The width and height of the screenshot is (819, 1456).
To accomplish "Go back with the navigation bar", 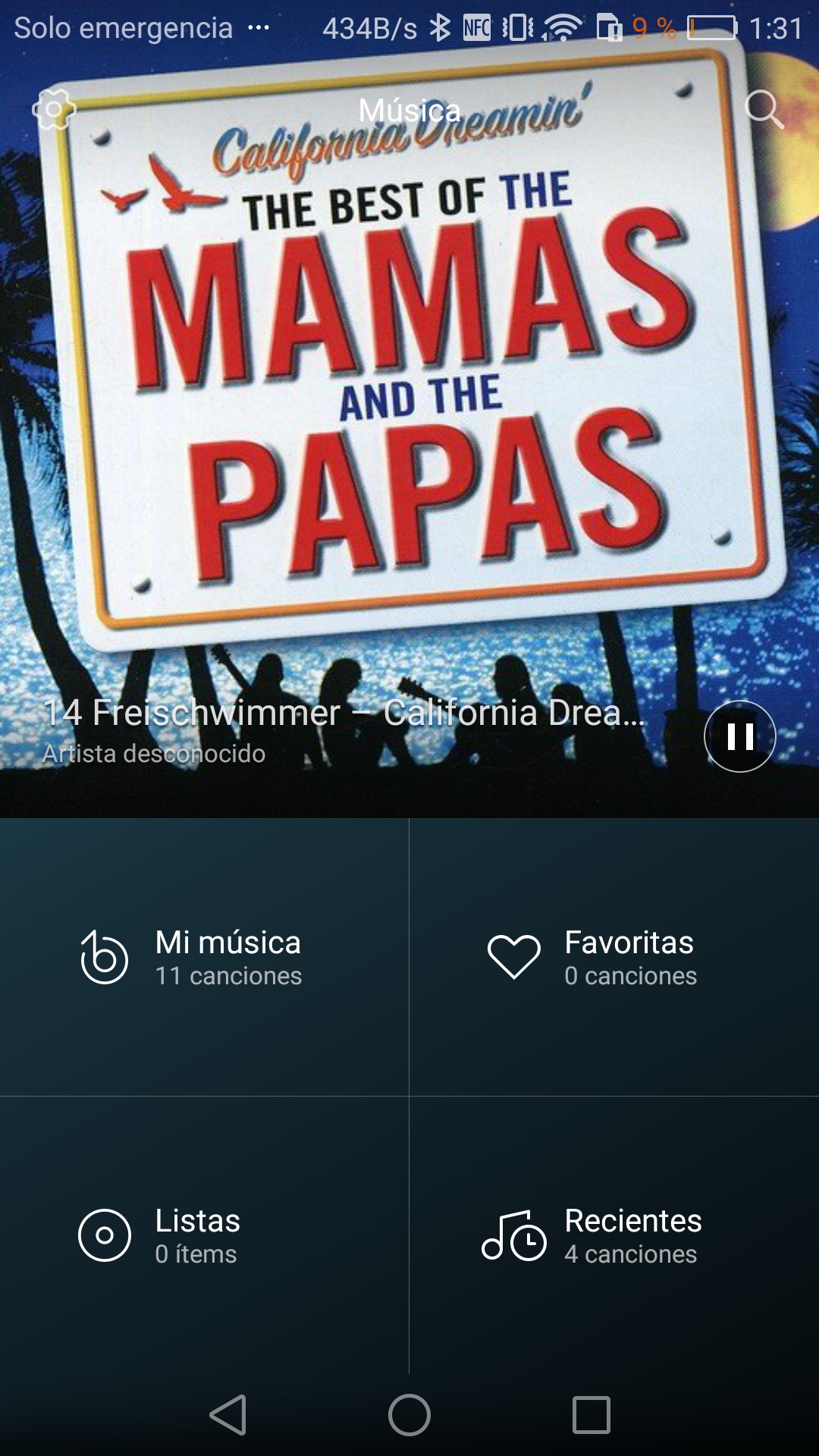I will click(x=227, y=1415).
